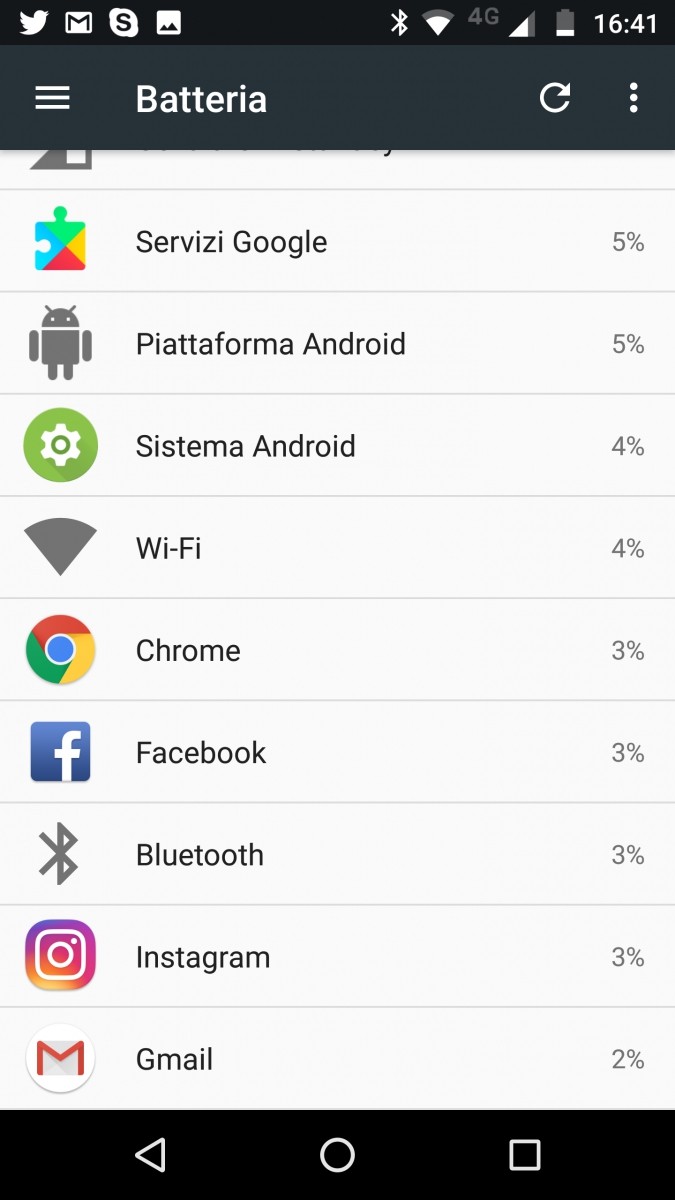Open the Instagram battery entry
This screenshot has height=1200, width=675.
[x=337, y=957]
